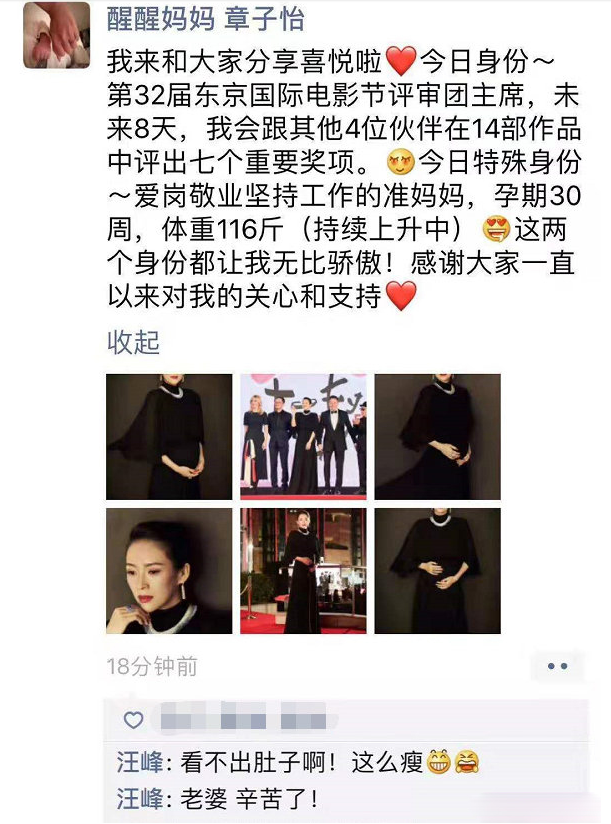
Task: Open the close-up portrait photo
Action: pyautogui.click(x=169, y=571)
